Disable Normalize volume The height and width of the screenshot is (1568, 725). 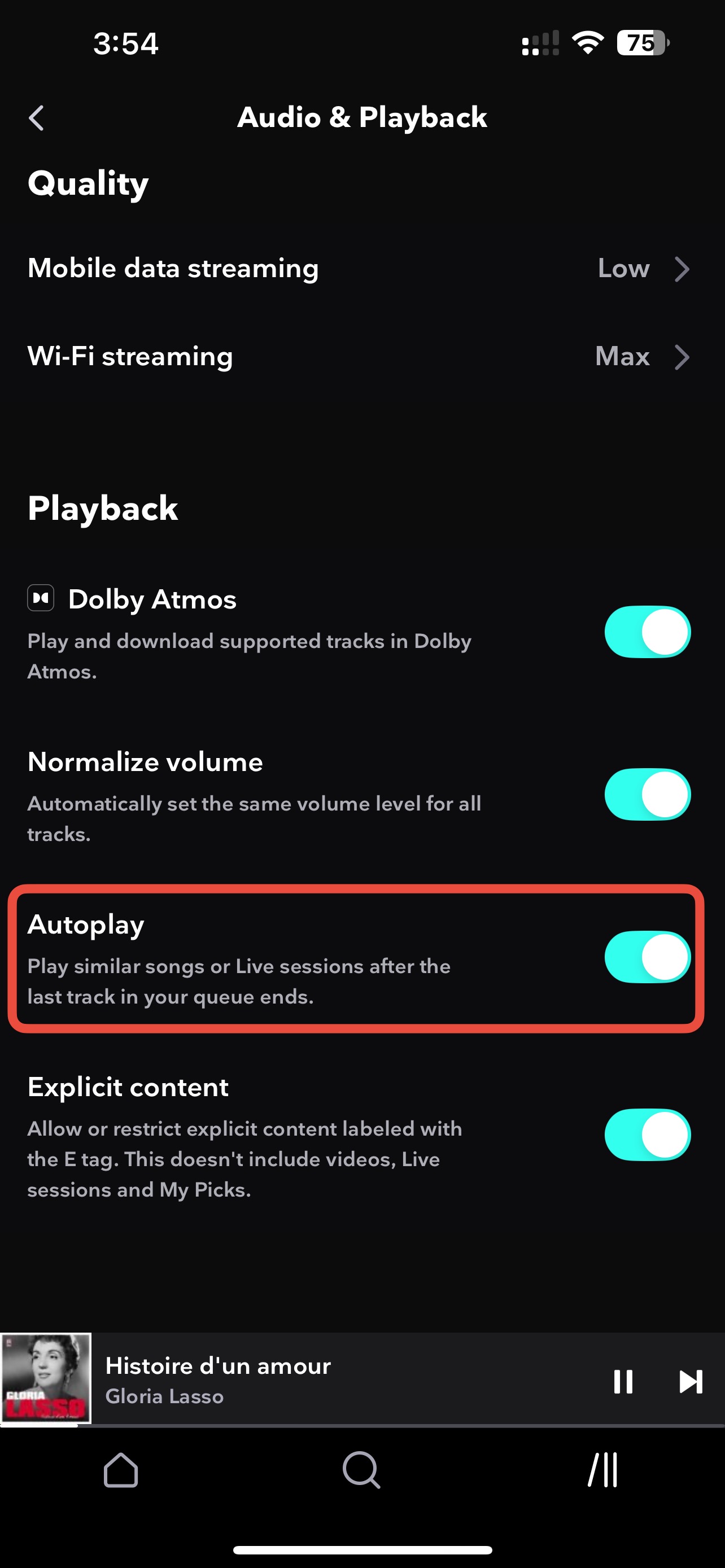point(647,794)
